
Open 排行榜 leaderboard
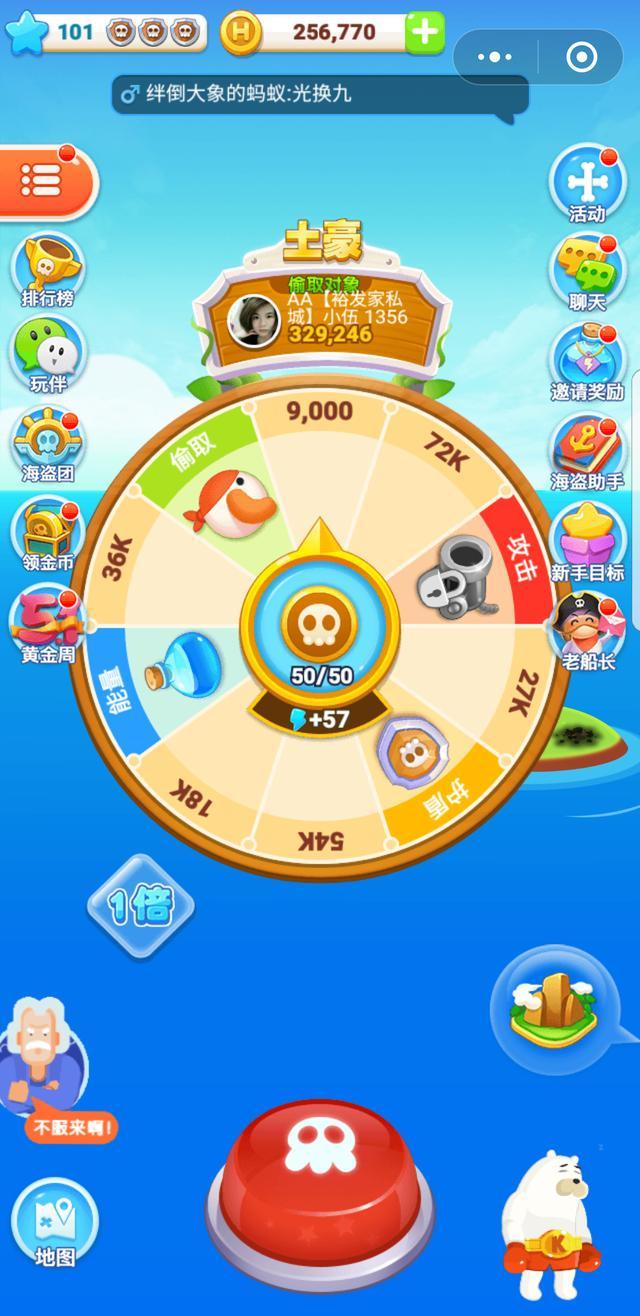pos(47,270)
